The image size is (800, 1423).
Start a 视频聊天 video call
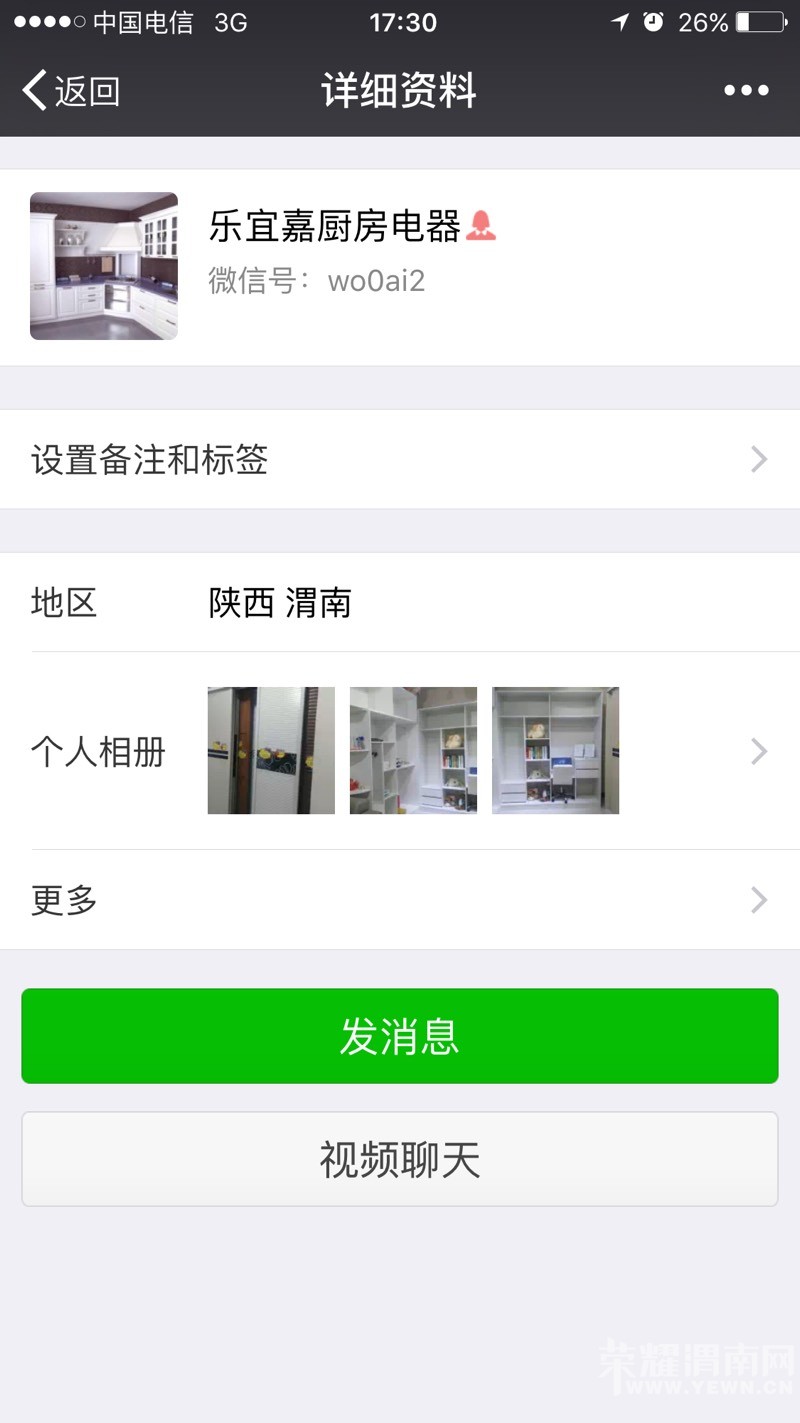click(400, 1160)
